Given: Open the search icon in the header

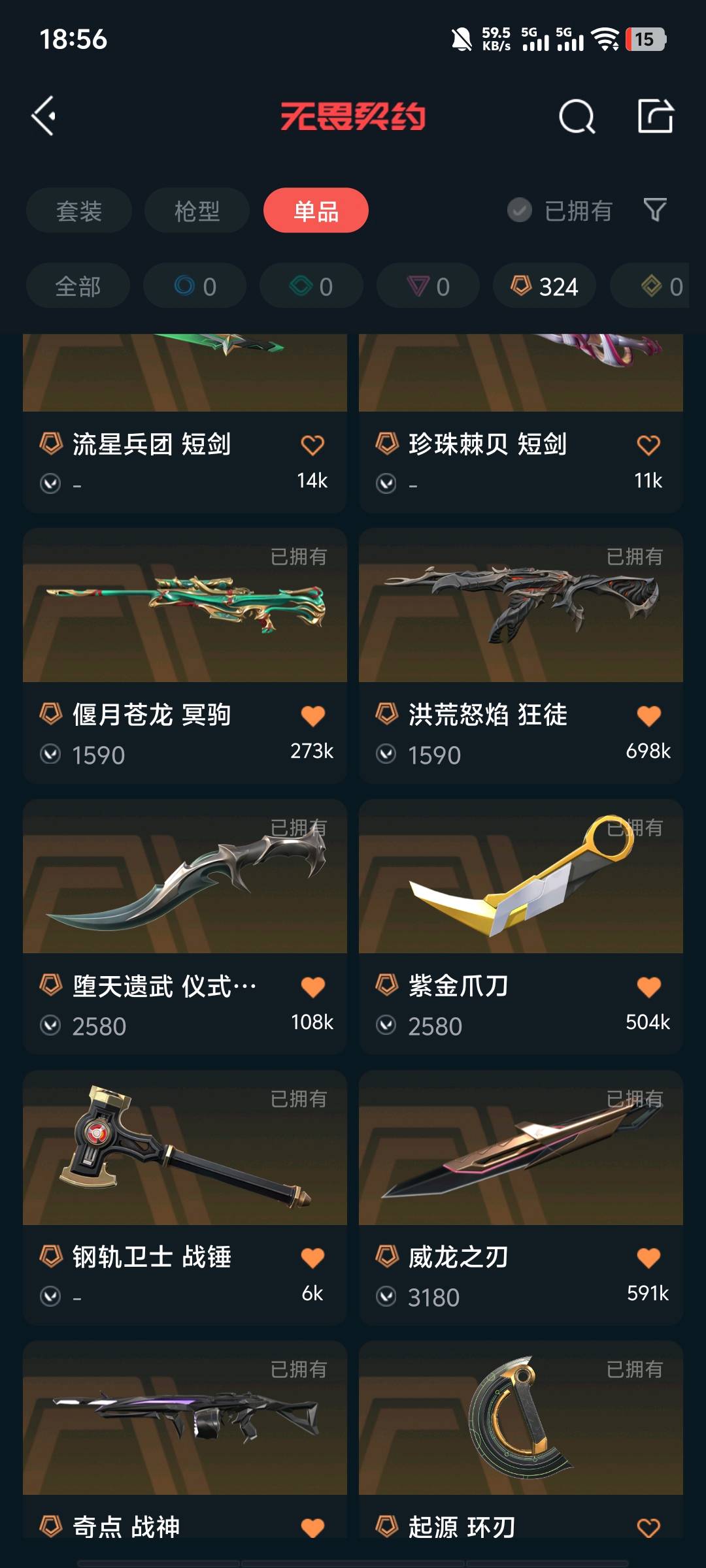Looking at the screenshot, I should tap(577, 117).
